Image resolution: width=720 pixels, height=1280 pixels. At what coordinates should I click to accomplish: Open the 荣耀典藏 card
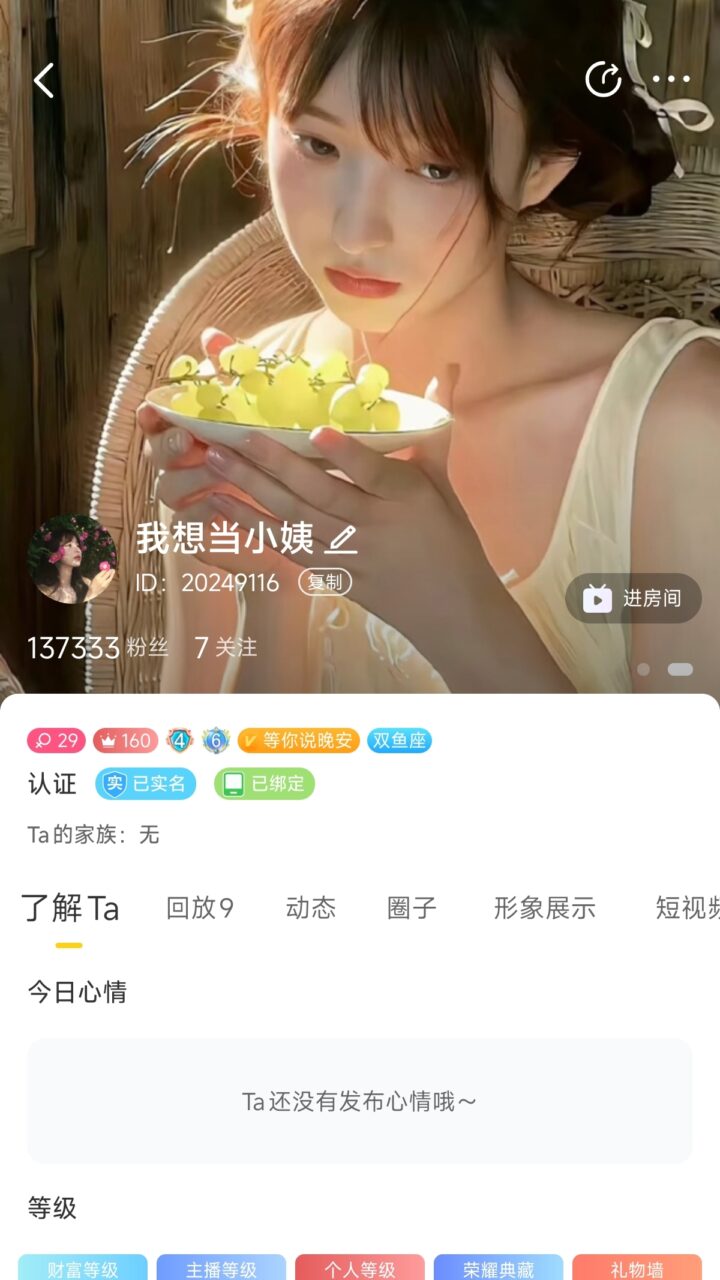pyautogui.click(x=498, y=1268)
